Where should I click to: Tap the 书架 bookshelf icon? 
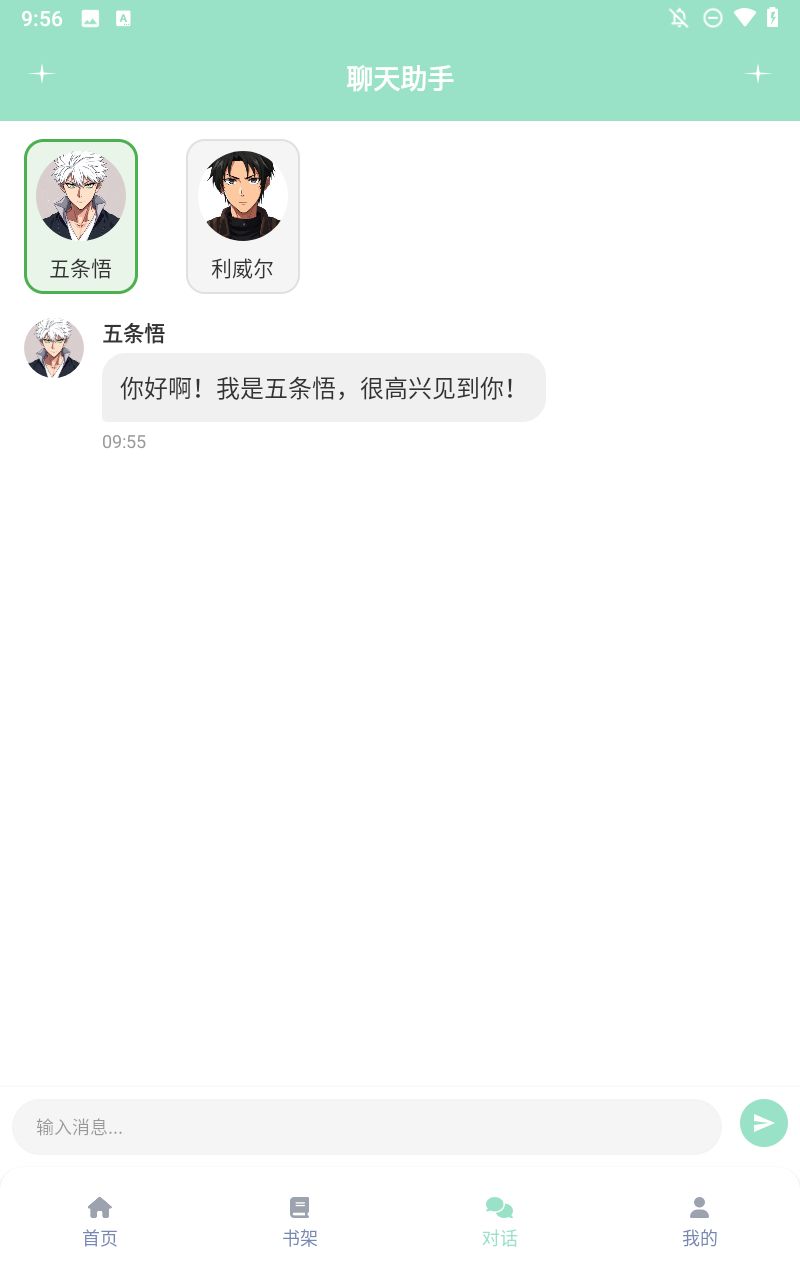tap(300, 1207)
